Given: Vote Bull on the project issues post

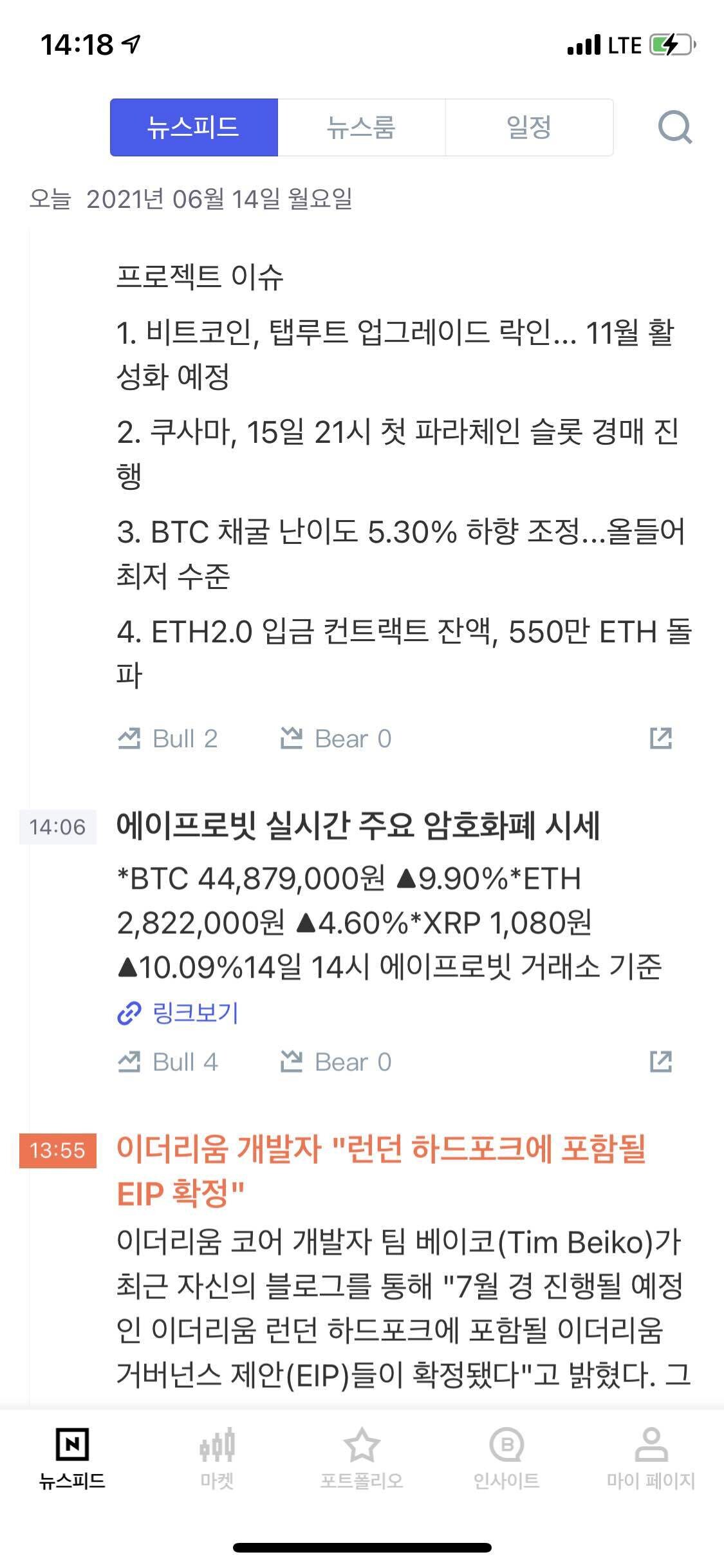Looking at the screenshot, I should click(x=169, y=738).
